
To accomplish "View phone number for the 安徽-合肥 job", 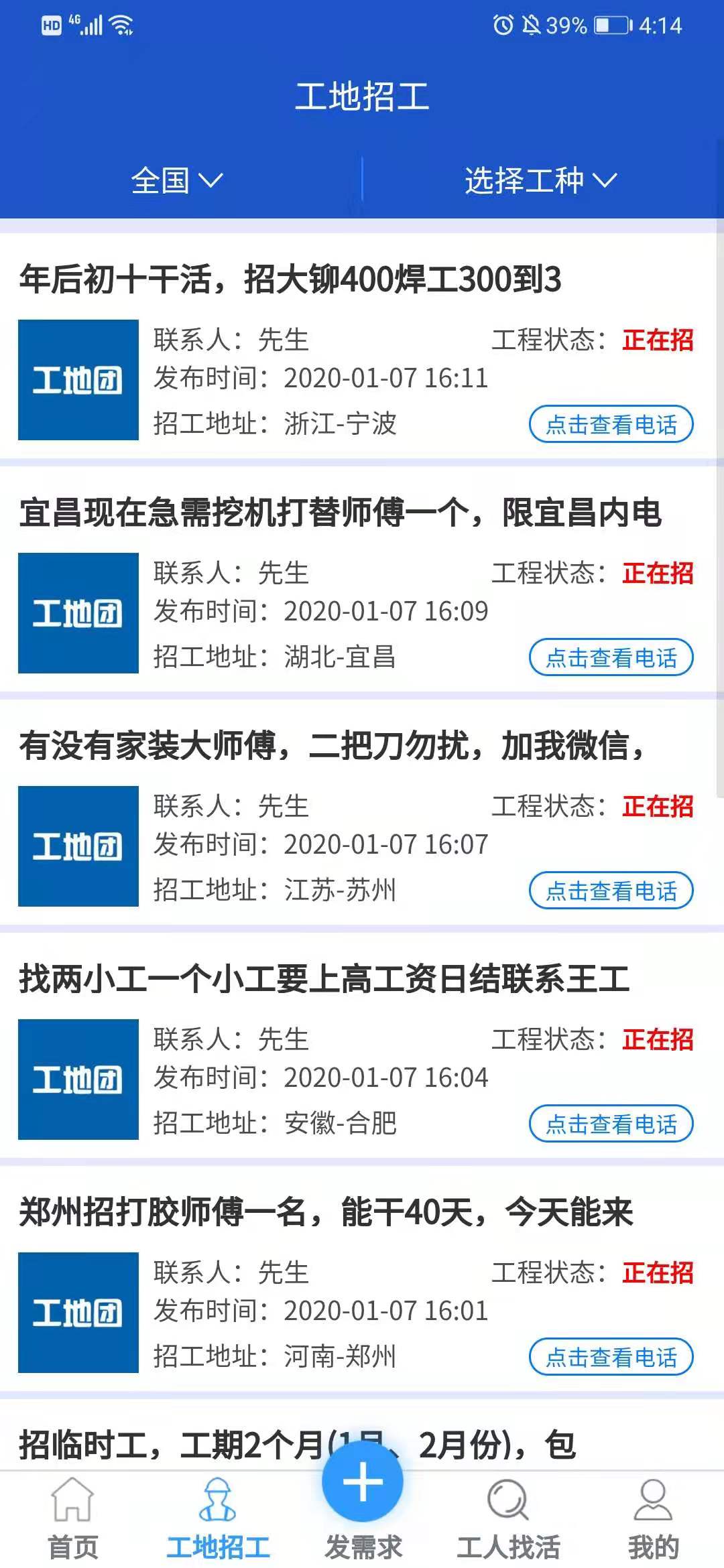I will 611,1124.
